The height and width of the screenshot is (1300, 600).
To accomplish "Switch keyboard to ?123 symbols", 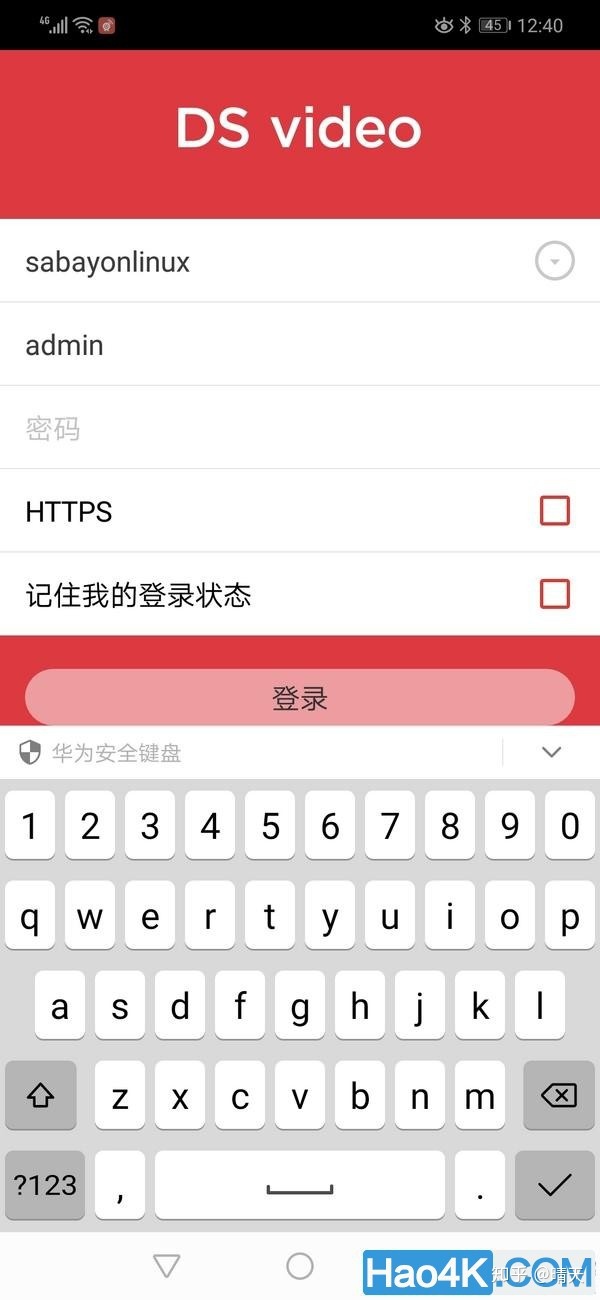I will tap(45, 1185).
